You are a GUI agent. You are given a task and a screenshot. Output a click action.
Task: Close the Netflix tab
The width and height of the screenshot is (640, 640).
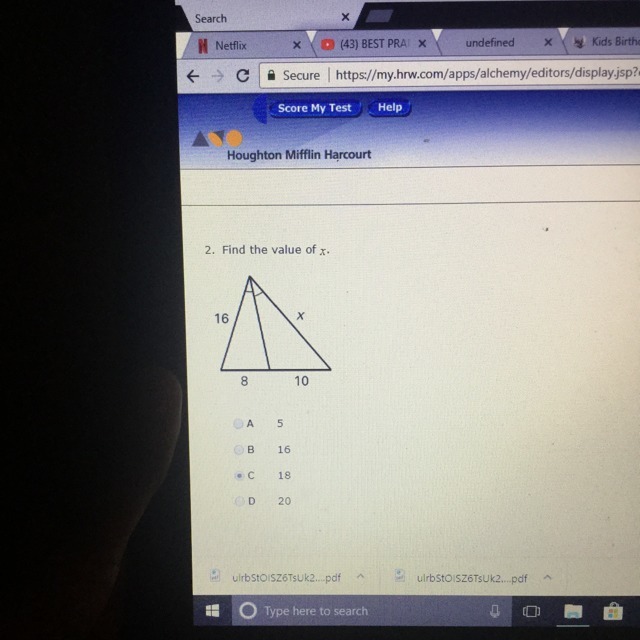point(297,46)
